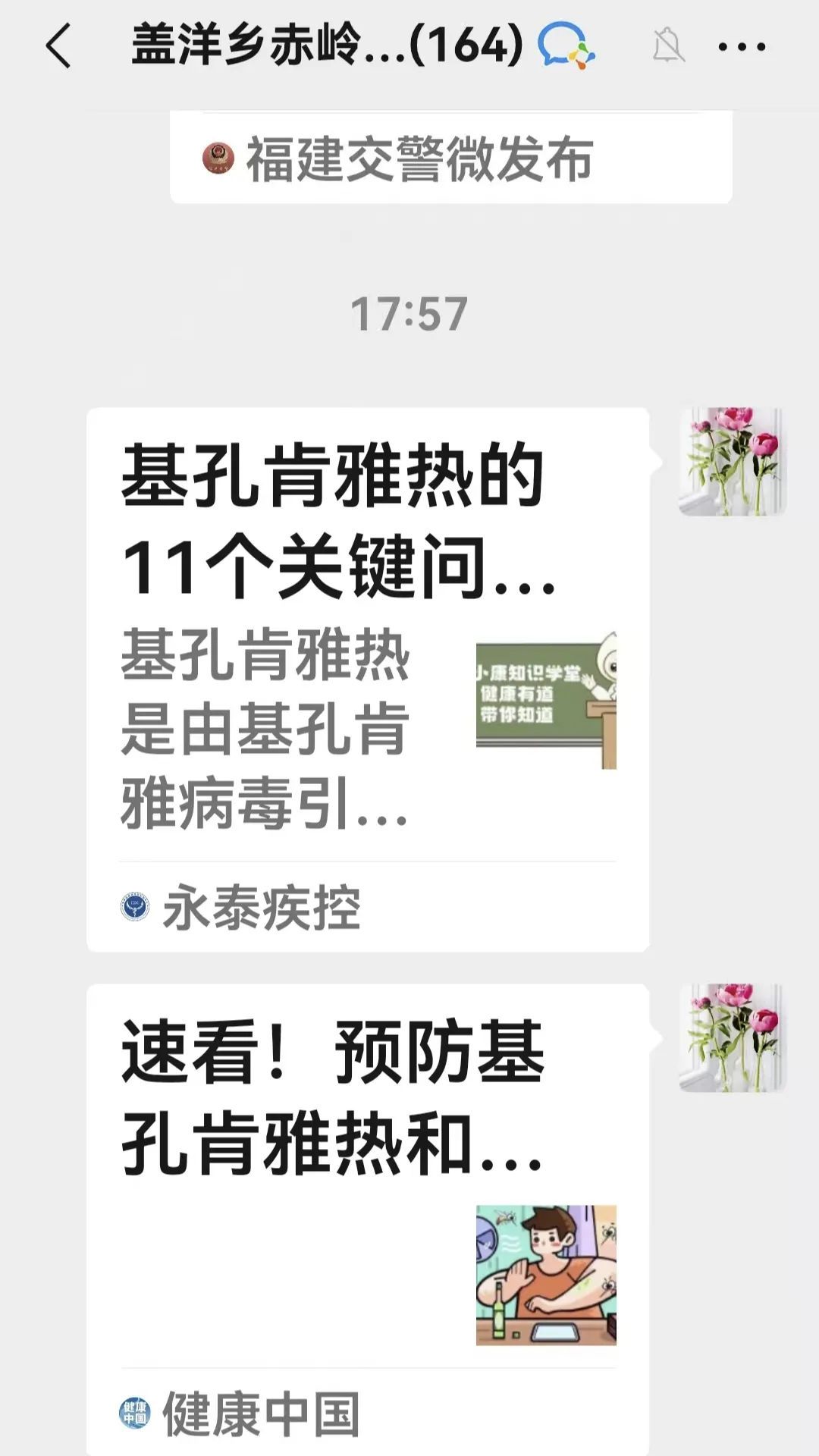Open the 基孔肯雅热的11个关键问 article card
This screenshot has width=819, height=1456.
click(367, 679)
